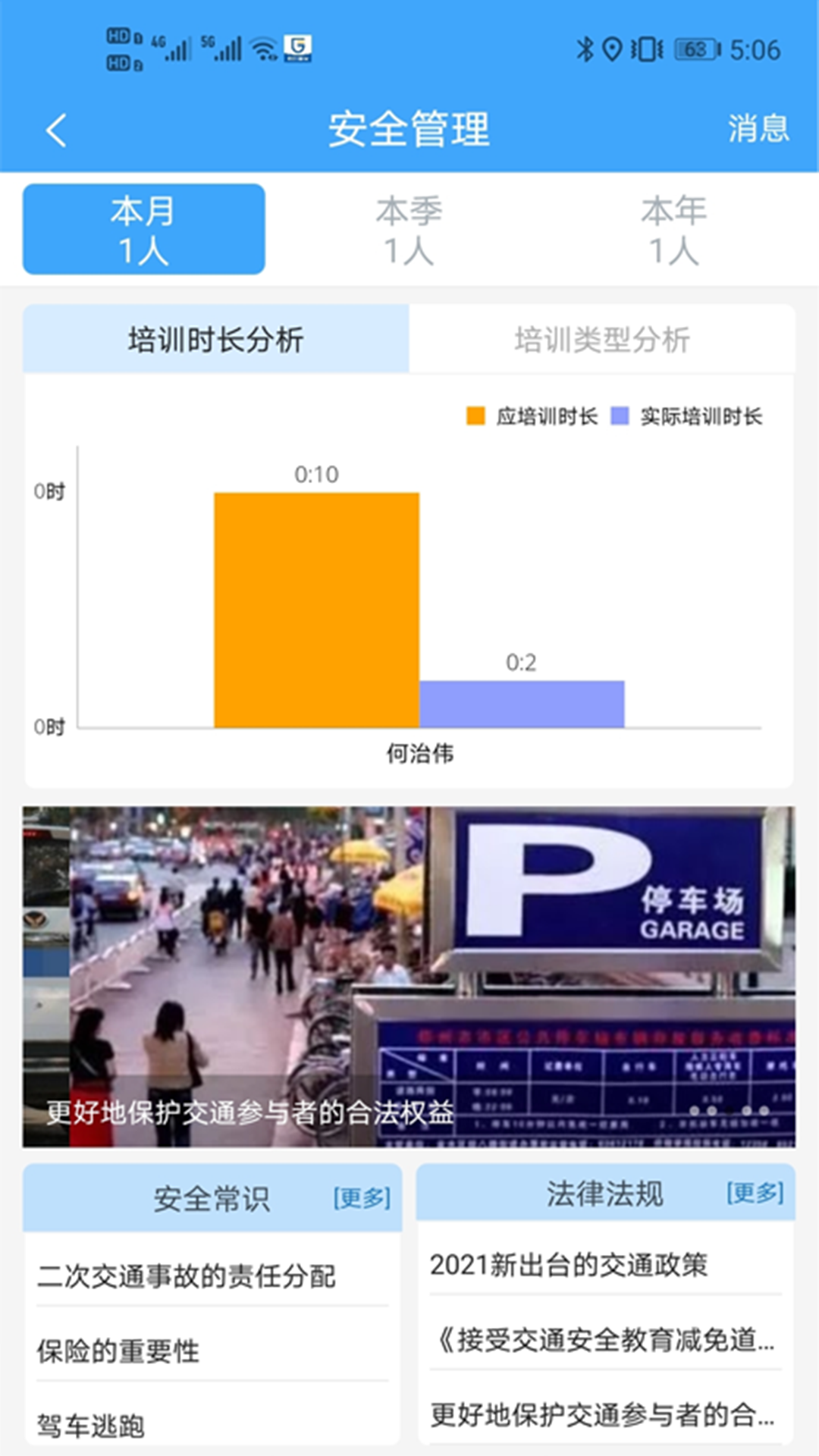819x1456 pixels.
Task: Switch to the 本季 period tab
Action: [x=409, y=229]
